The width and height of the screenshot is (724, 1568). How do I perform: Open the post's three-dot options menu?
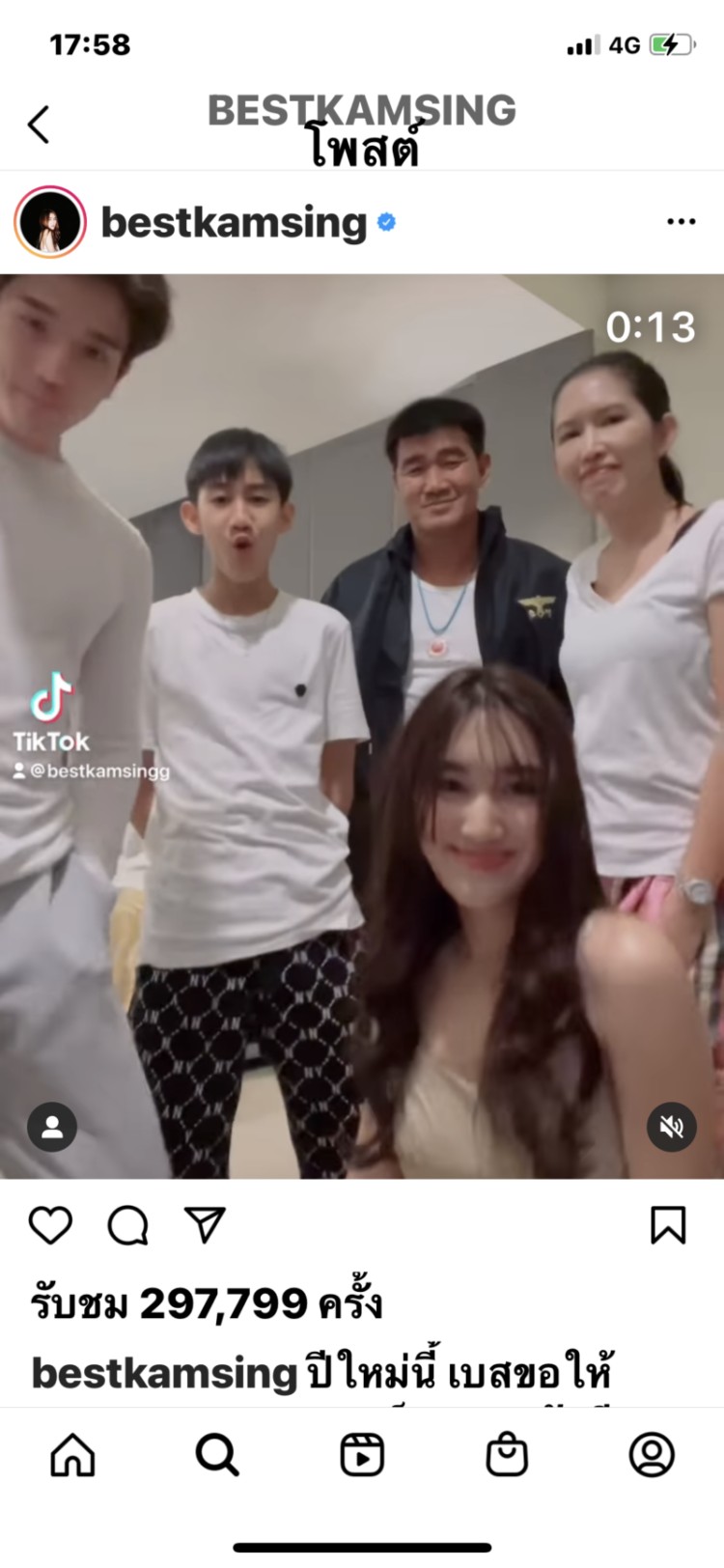[x=681, y=222]
